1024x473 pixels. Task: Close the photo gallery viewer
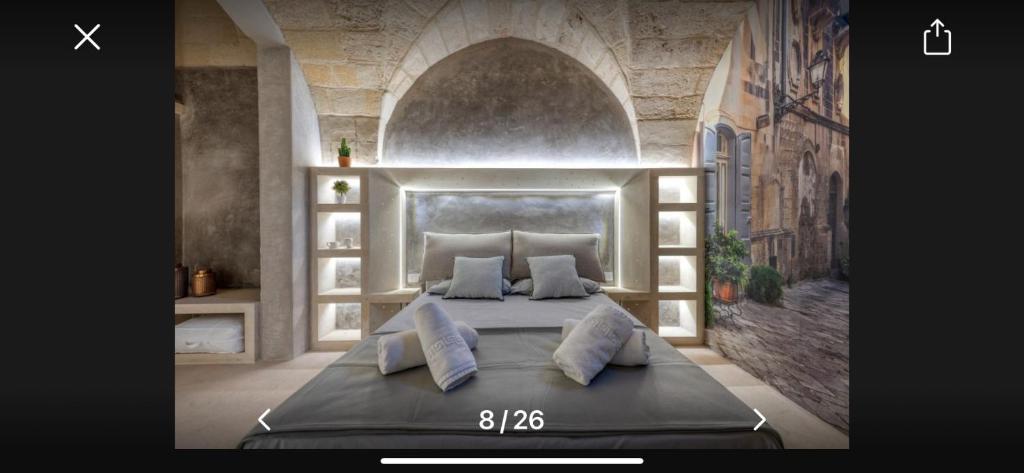[x=87, y=37]
